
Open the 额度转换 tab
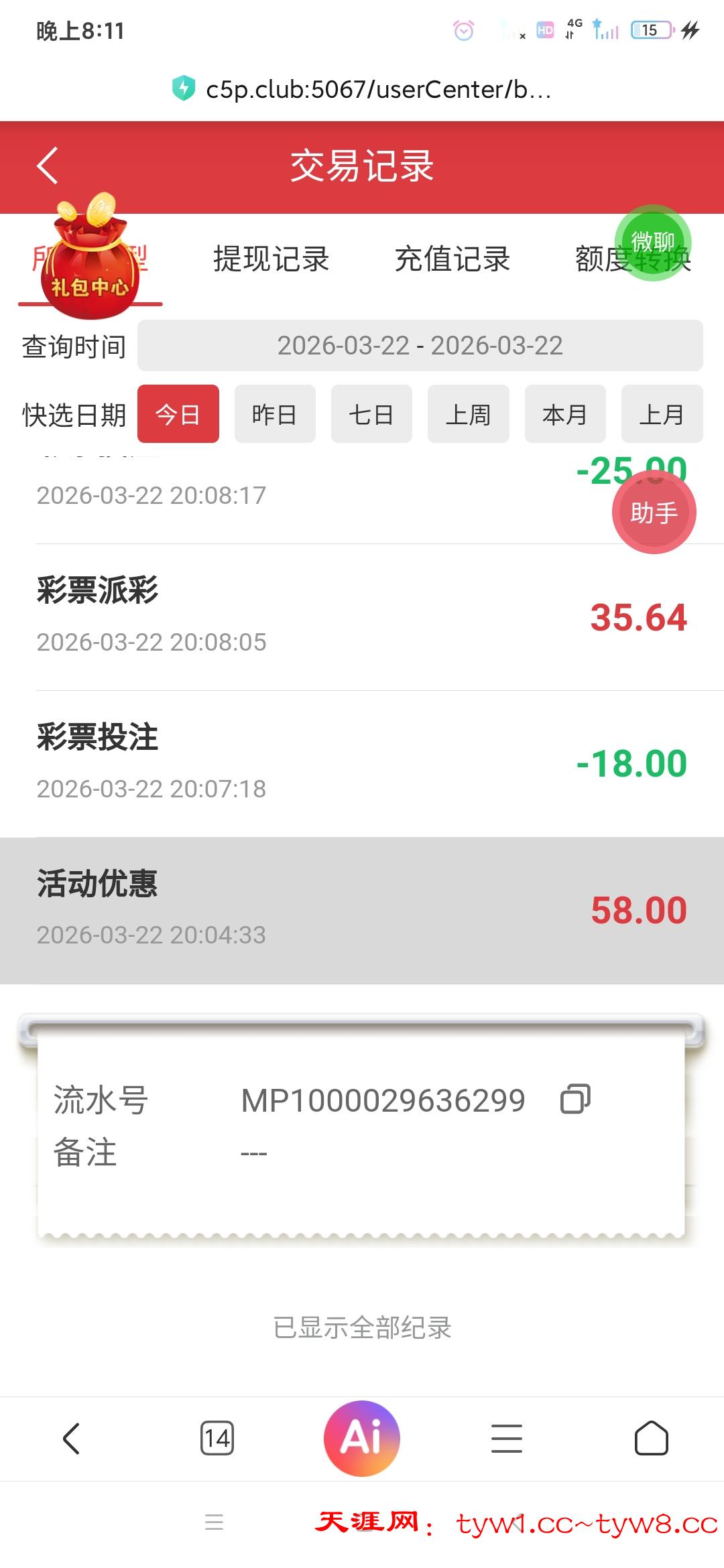(x=633, y=258)
